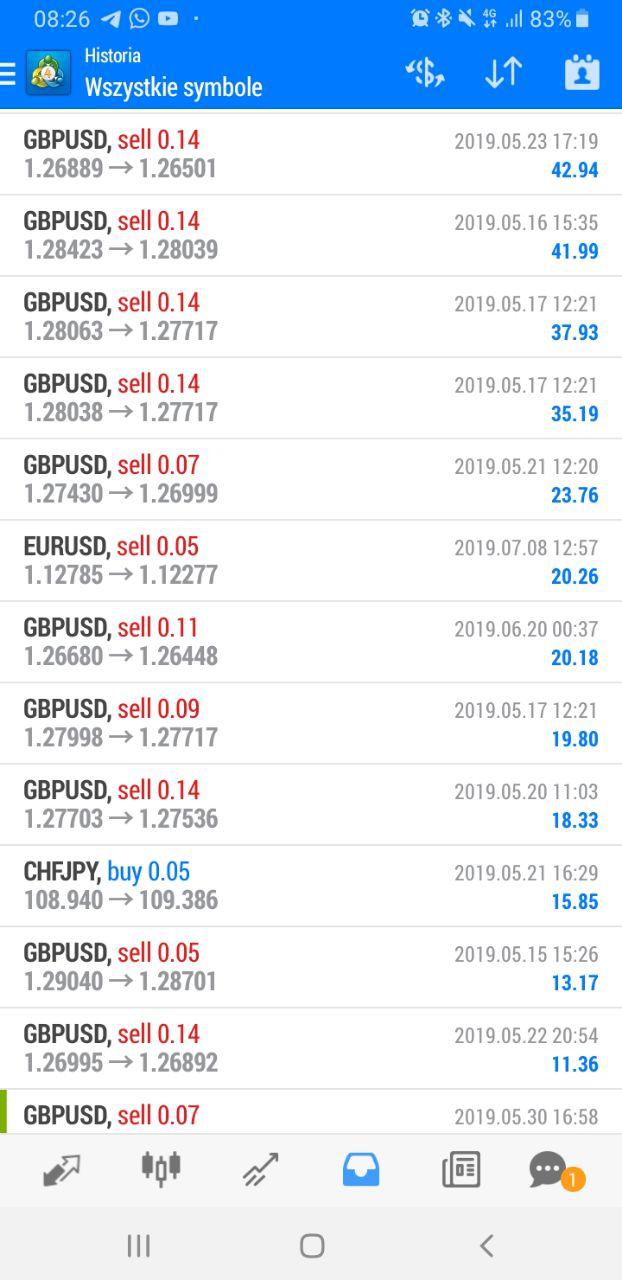This screenshot has width=622, height=1280.
Task: Open the GBPUSD trade dated 2019.05.22 20:54
Action: click(311, 1048)
